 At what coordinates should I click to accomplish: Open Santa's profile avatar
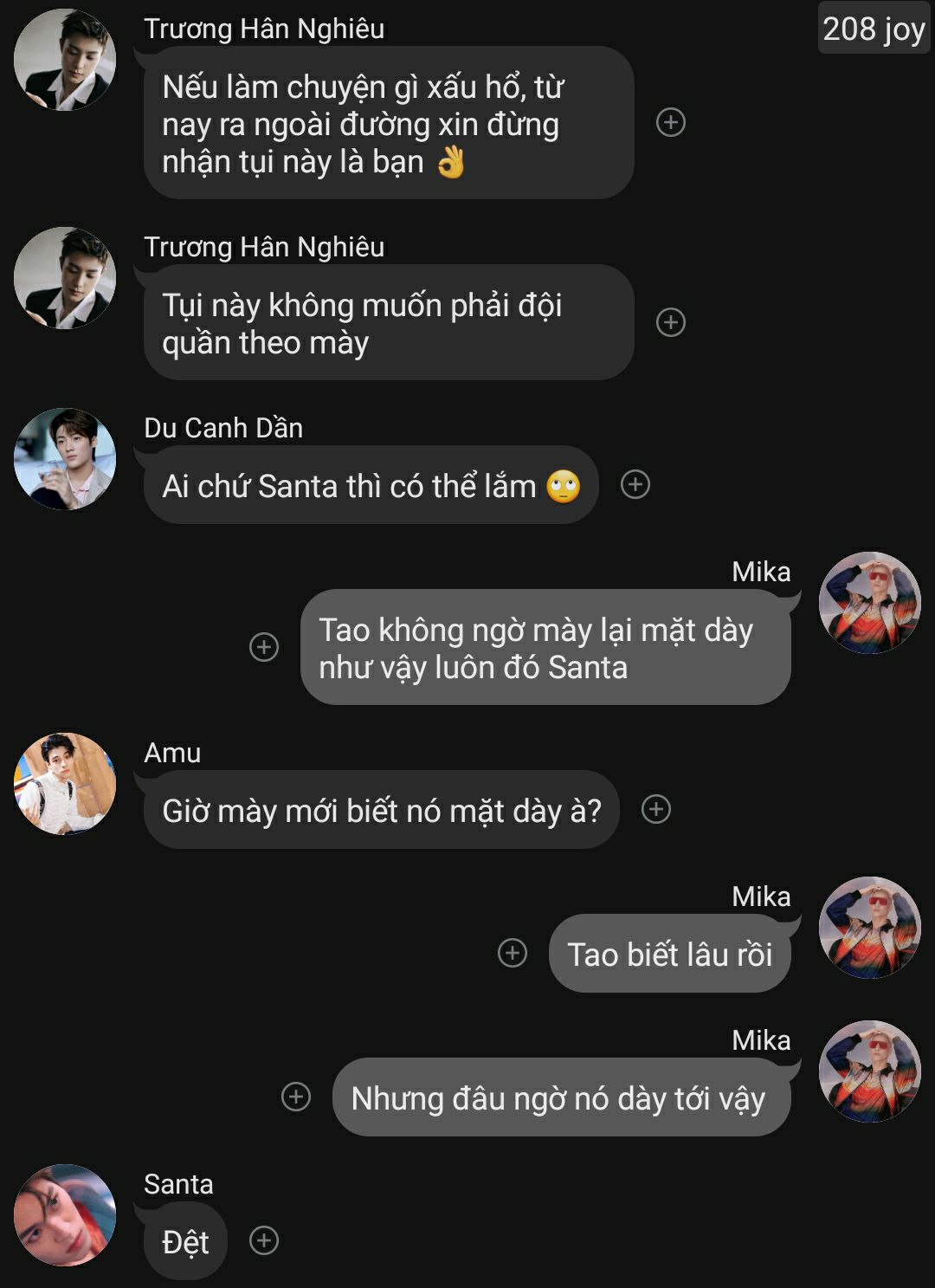click(x=65, y=1215)
